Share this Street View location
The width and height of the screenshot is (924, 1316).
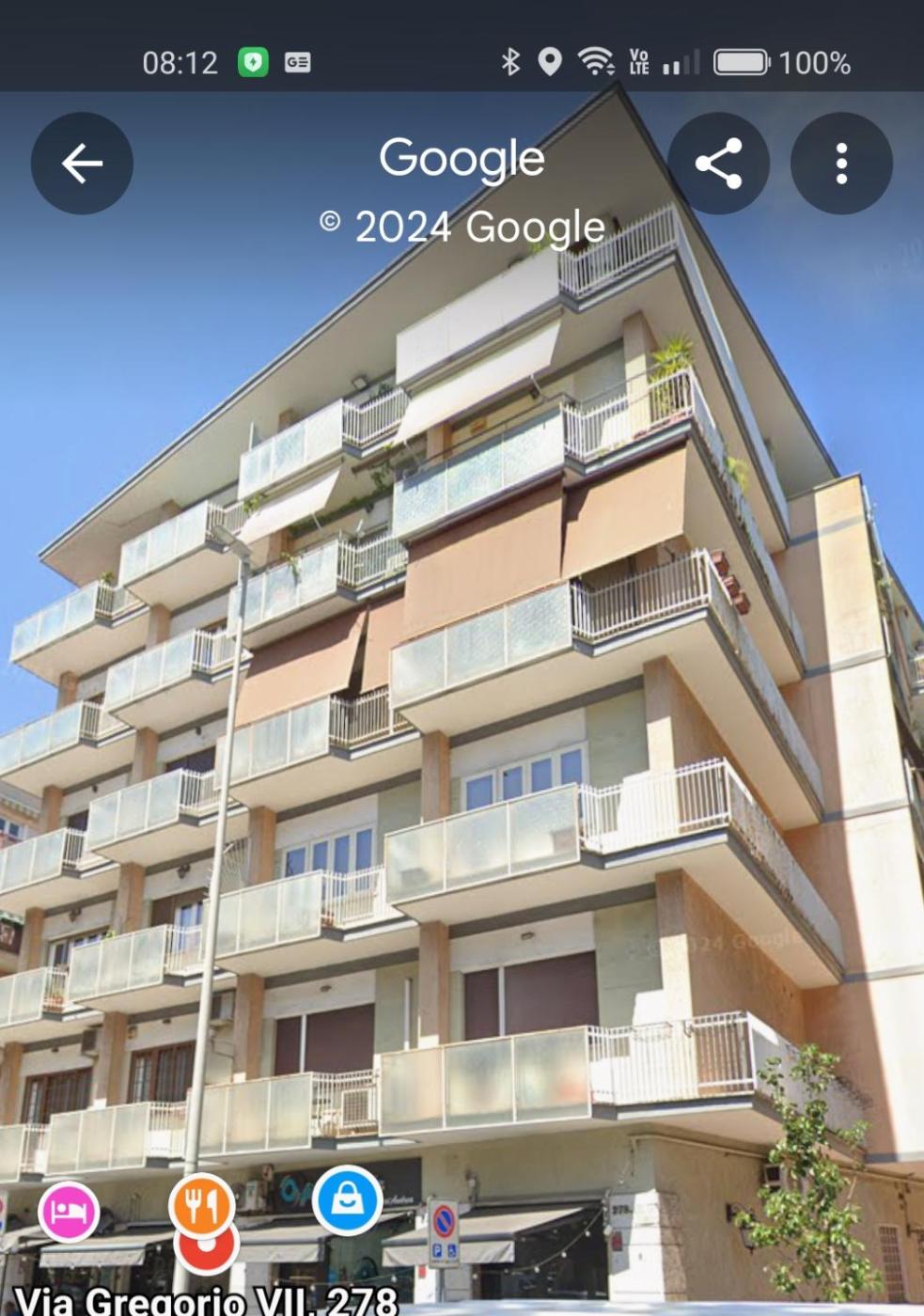pyautogui.click(x=719, y=164)
